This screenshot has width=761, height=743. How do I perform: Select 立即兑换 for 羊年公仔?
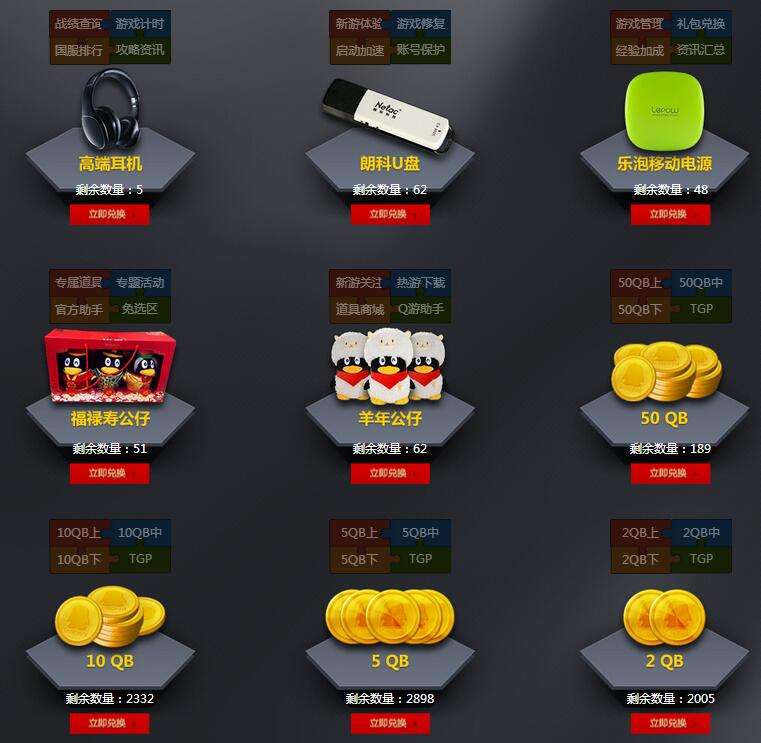pyautogui.click(x=389, y=473)
